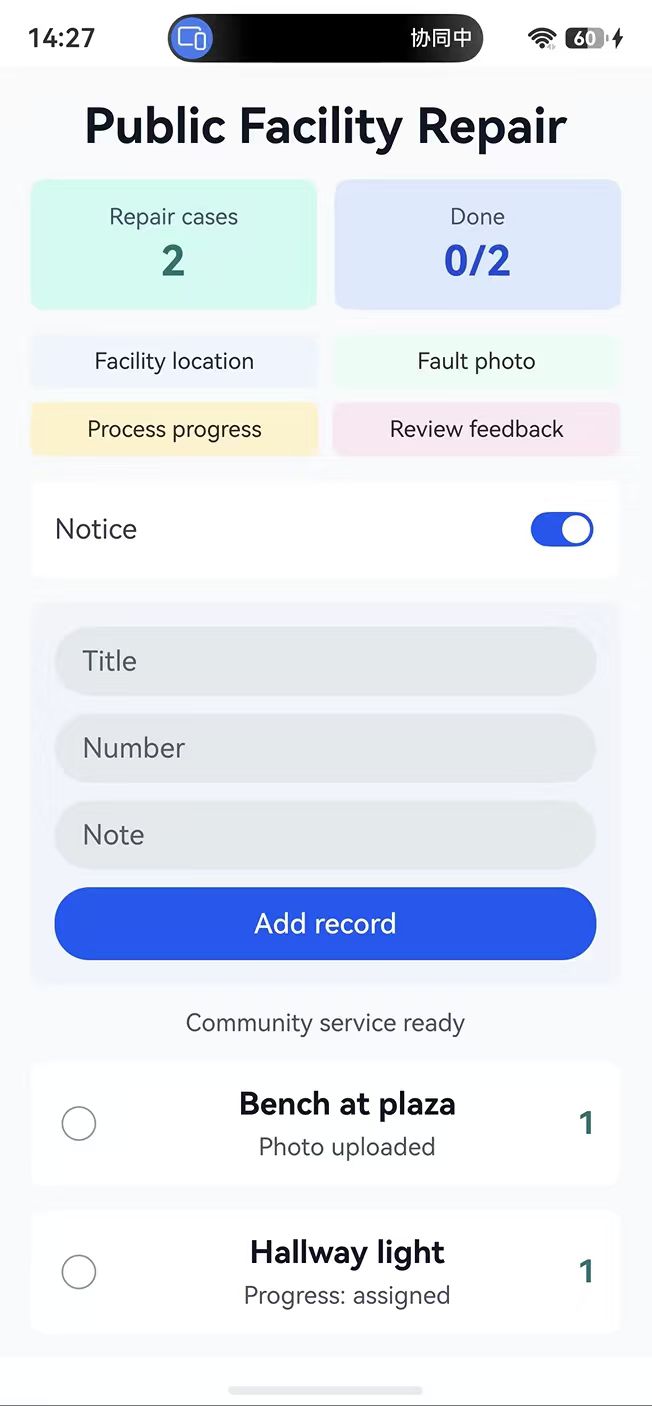Choose the Process progress chip
The height and width of the screenshot is (1406, 652).
pos(174,429)
